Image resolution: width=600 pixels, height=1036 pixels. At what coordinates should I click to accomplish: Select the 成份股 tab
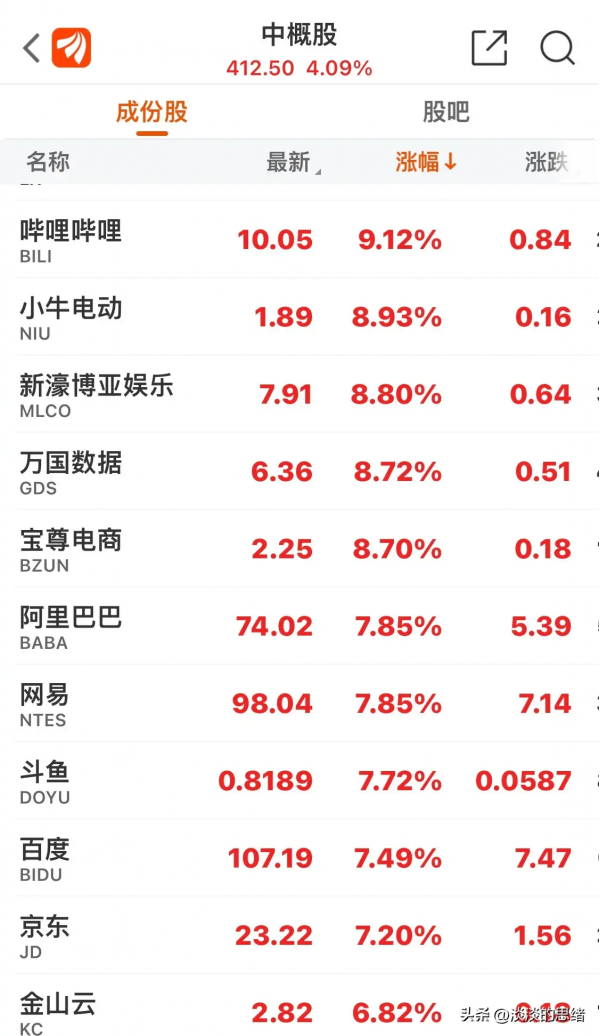coord(152,112)
